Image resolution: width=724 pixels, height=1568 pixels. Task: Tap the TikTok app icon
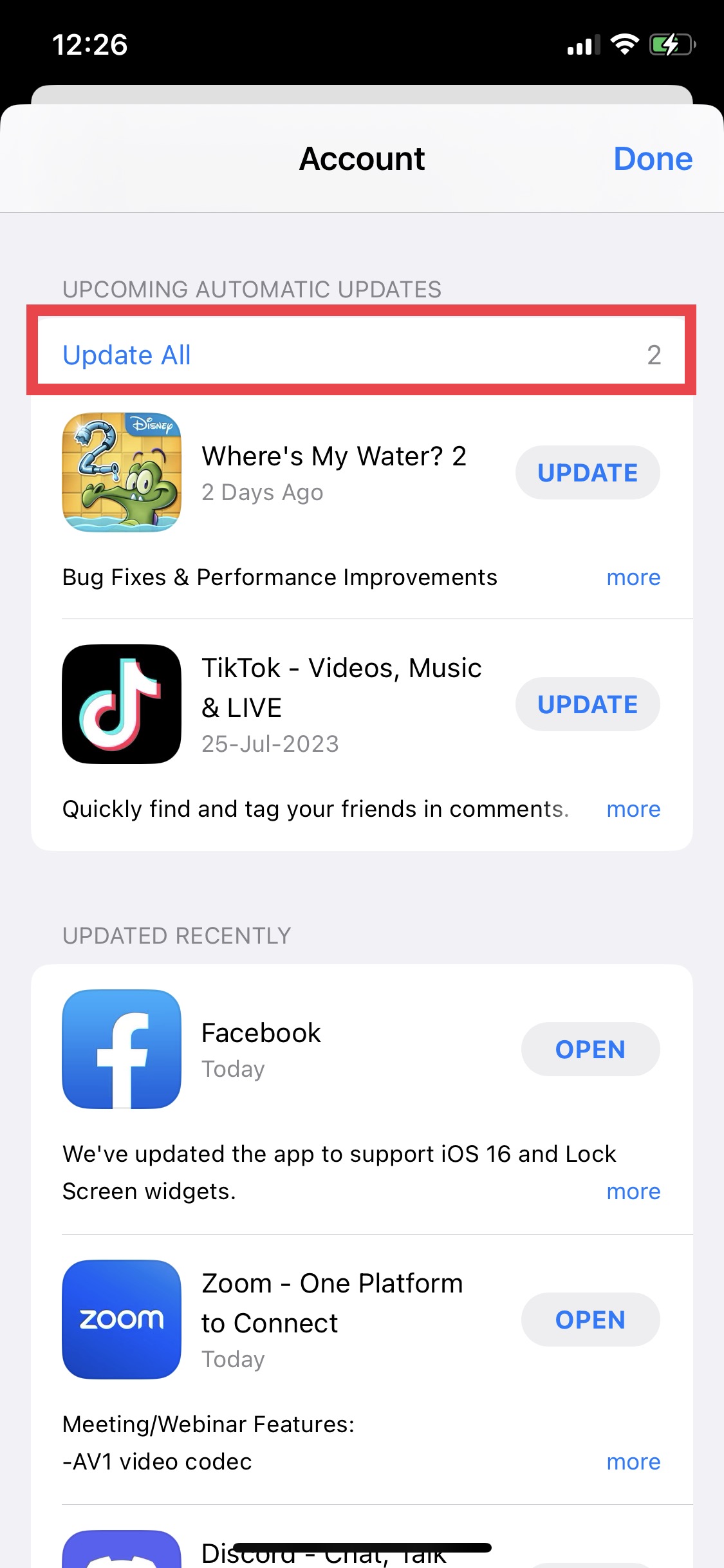pyautogui.click(x=121, y=704)
